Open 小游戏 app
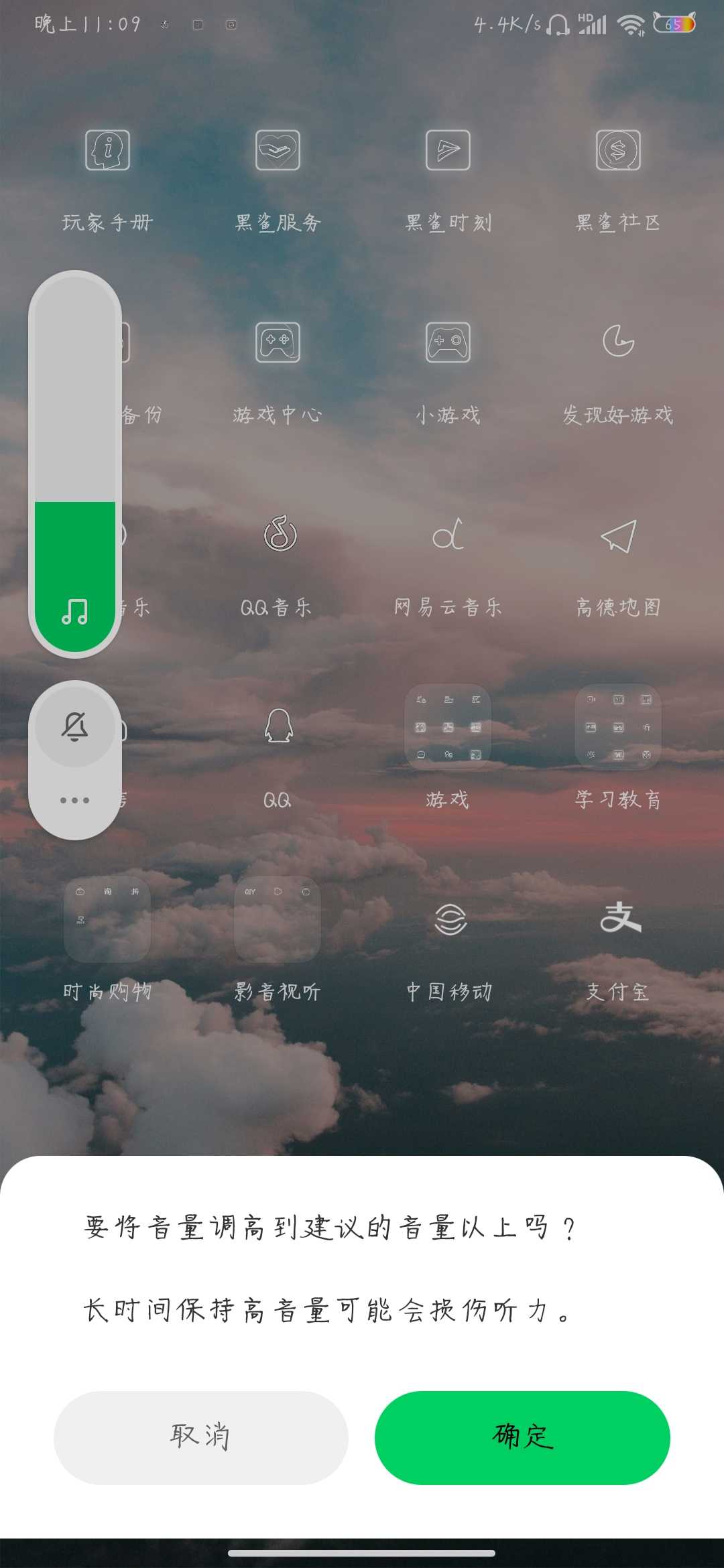This screenshot has width=724, height=1568. click(448, 342)
